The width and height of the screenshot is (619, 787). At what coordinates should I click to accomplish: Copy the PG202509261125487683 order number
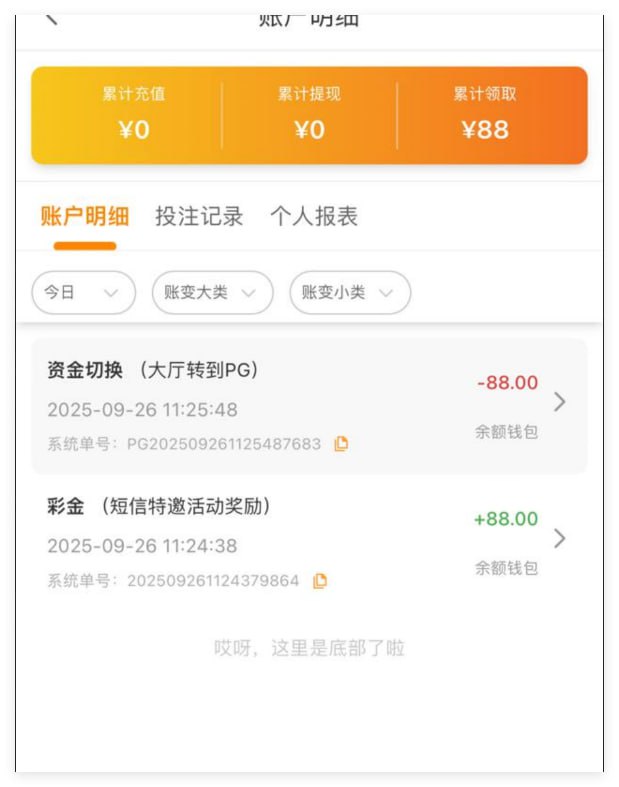[x=341, y=444]
